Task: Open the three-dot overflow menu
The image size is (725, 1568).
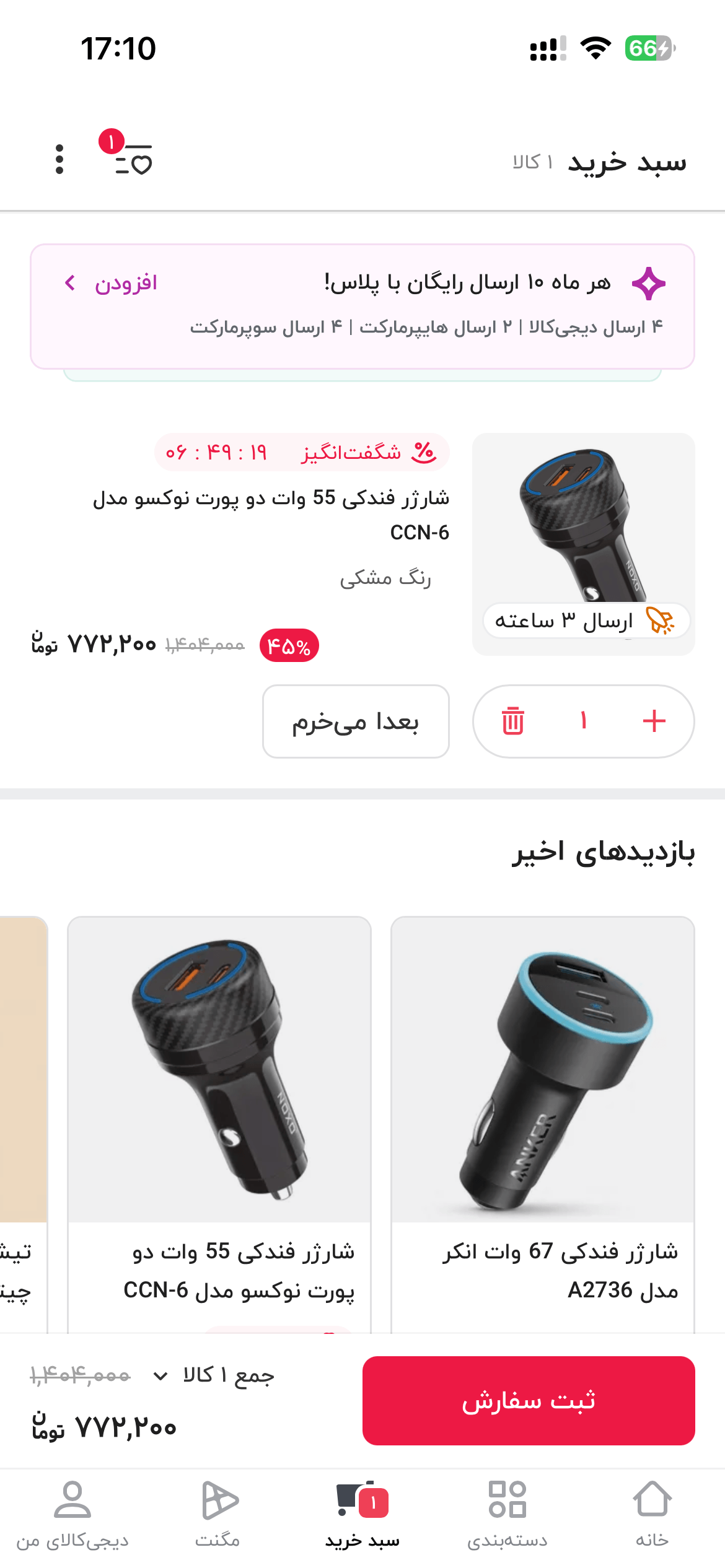Action: click(59, 159)
